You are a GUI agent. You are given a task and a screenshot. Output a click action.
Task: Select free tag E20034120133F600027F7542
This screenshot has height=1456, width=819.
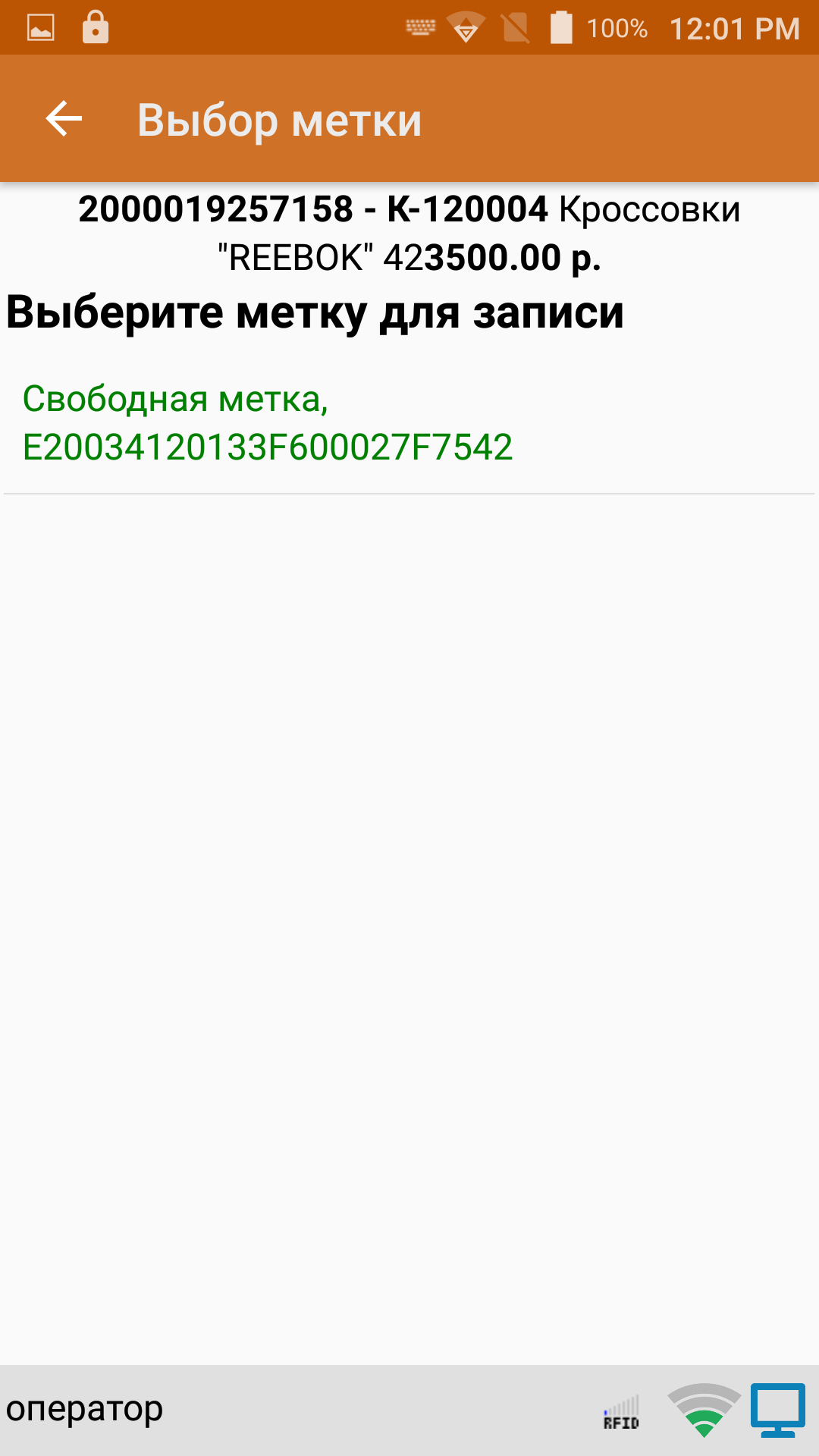click(409, 422)
